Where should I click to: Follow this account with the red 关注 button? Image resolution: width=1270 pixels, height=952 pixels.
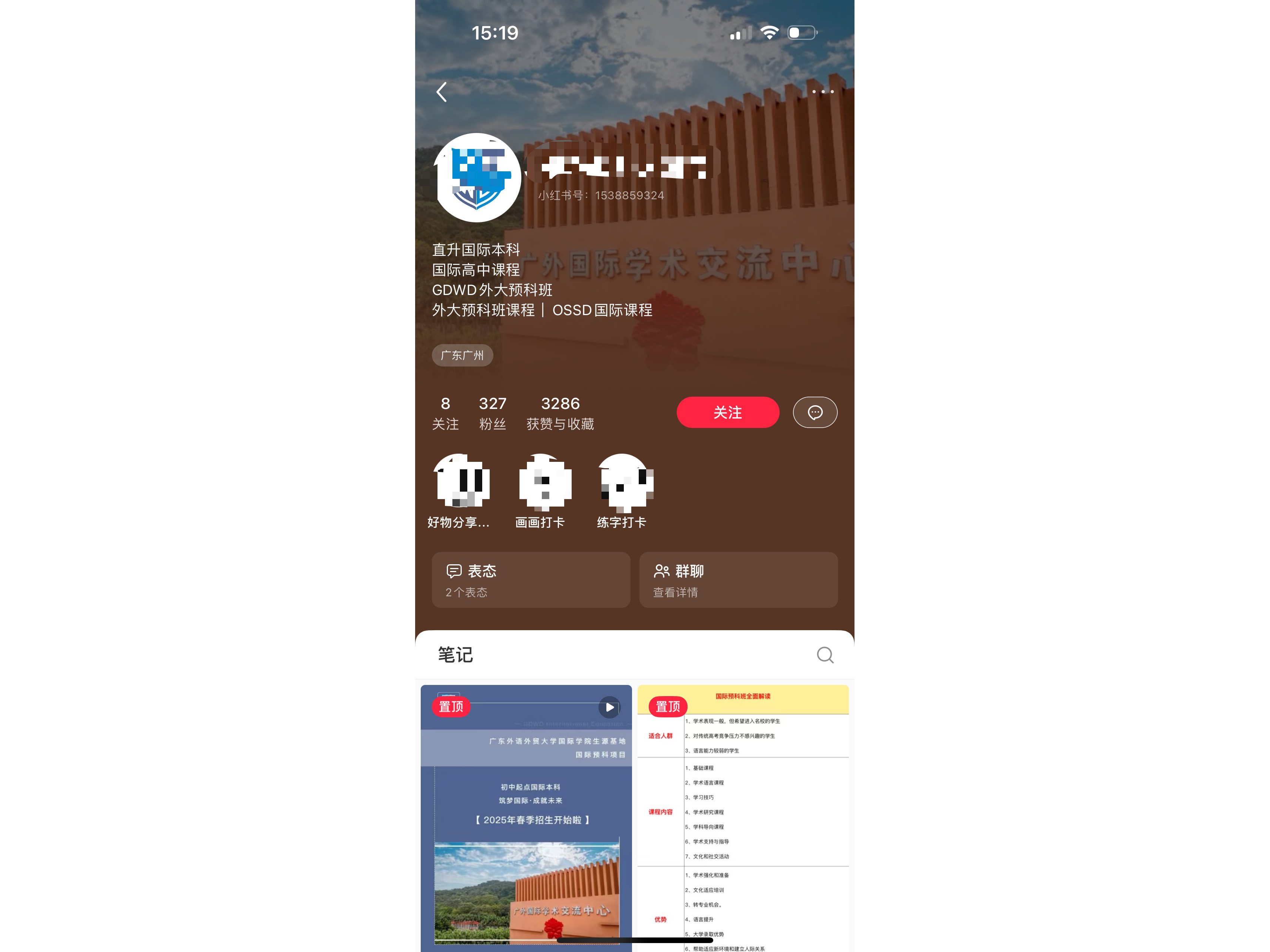coord(727,412)
